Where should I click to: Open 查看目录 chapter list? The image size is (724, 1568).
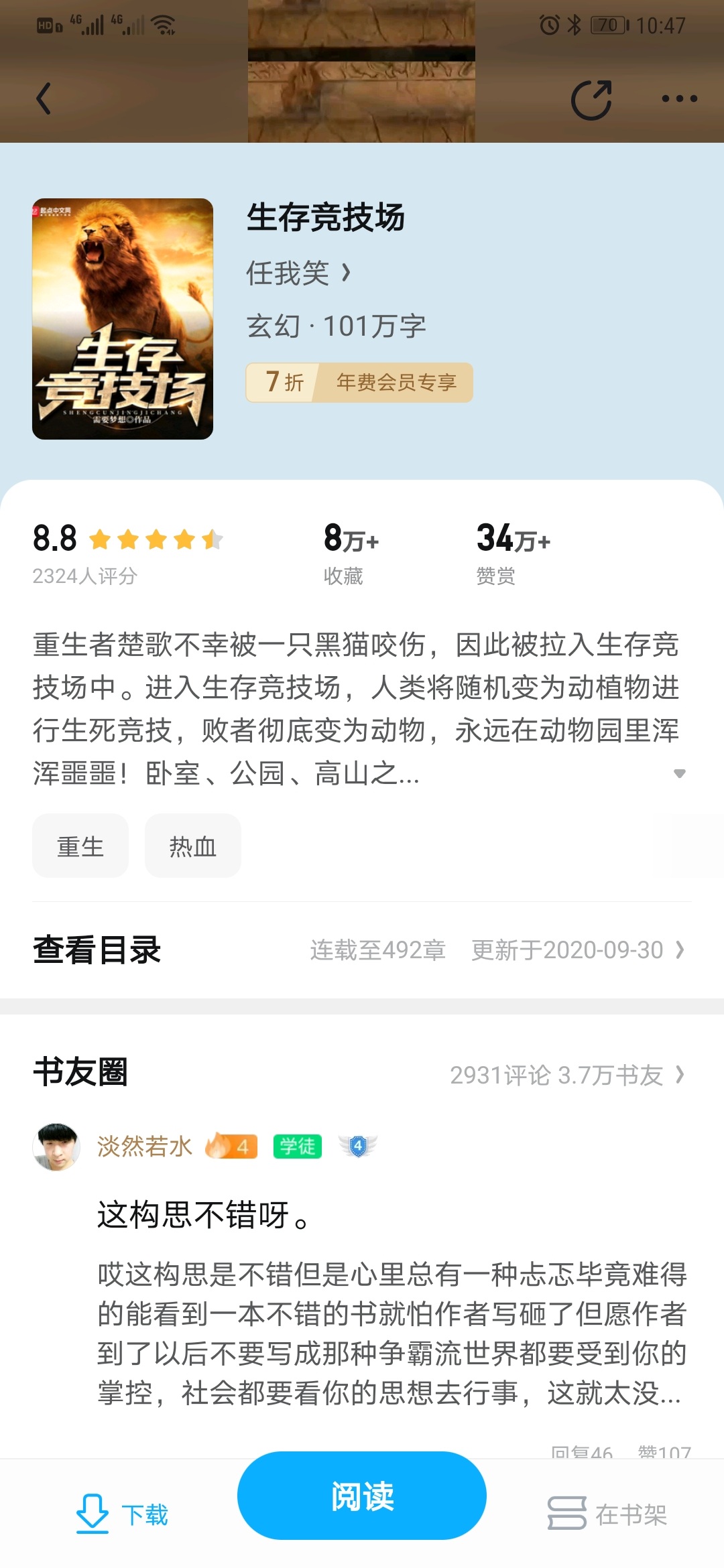coord(362,950)
